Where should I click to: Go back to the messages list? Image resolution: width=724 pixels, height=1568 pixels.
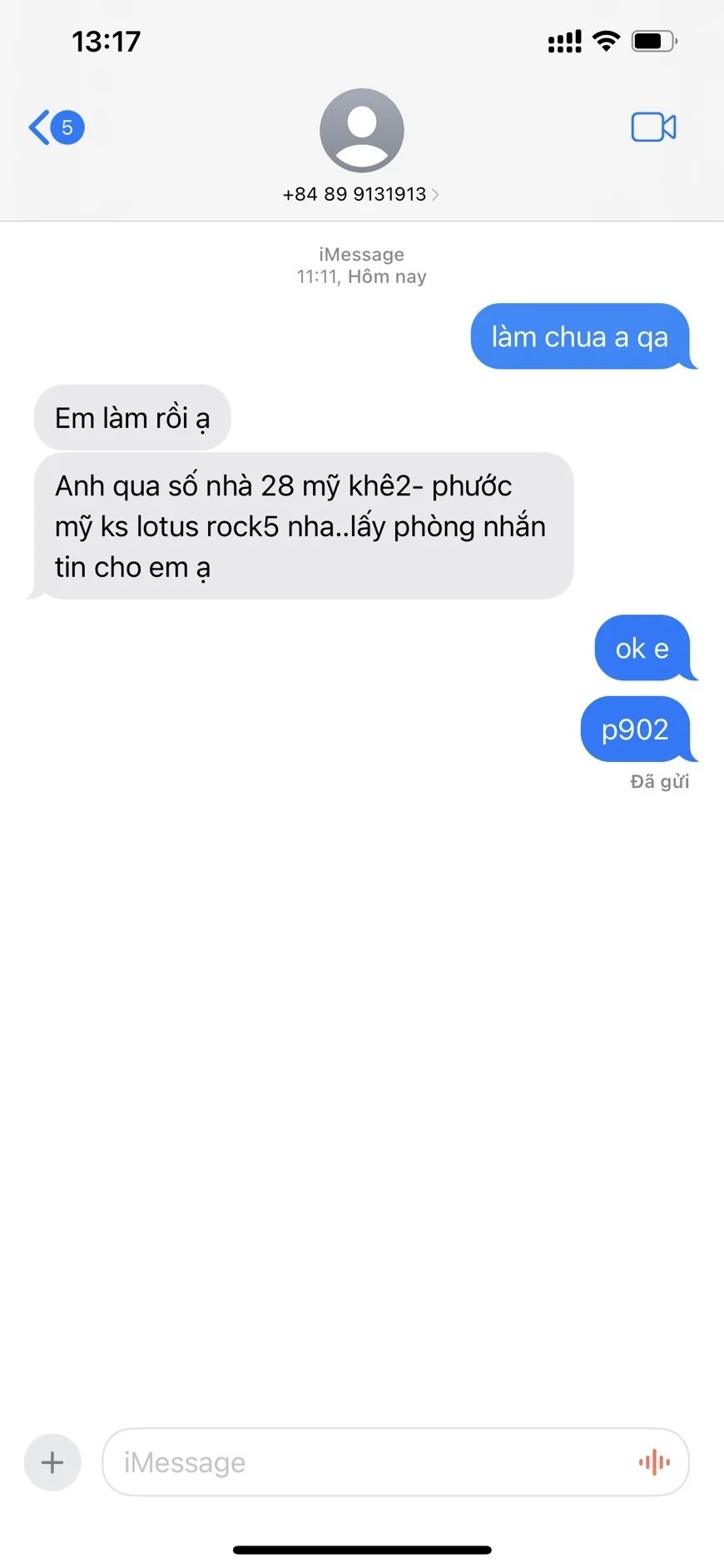click(x=54, y=127)
